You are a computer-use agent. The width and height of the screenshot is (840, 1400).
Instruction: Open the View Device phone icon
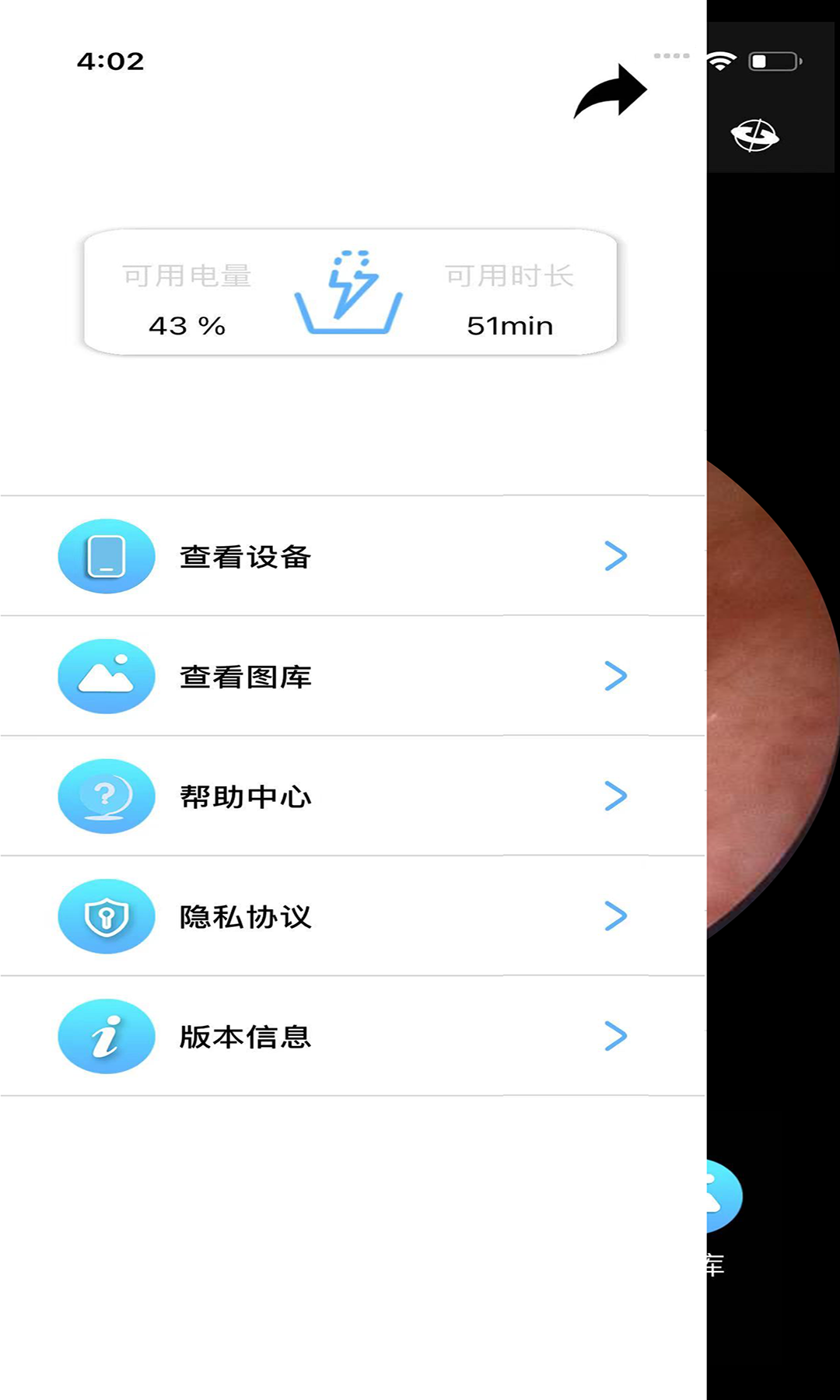point(107,556)
